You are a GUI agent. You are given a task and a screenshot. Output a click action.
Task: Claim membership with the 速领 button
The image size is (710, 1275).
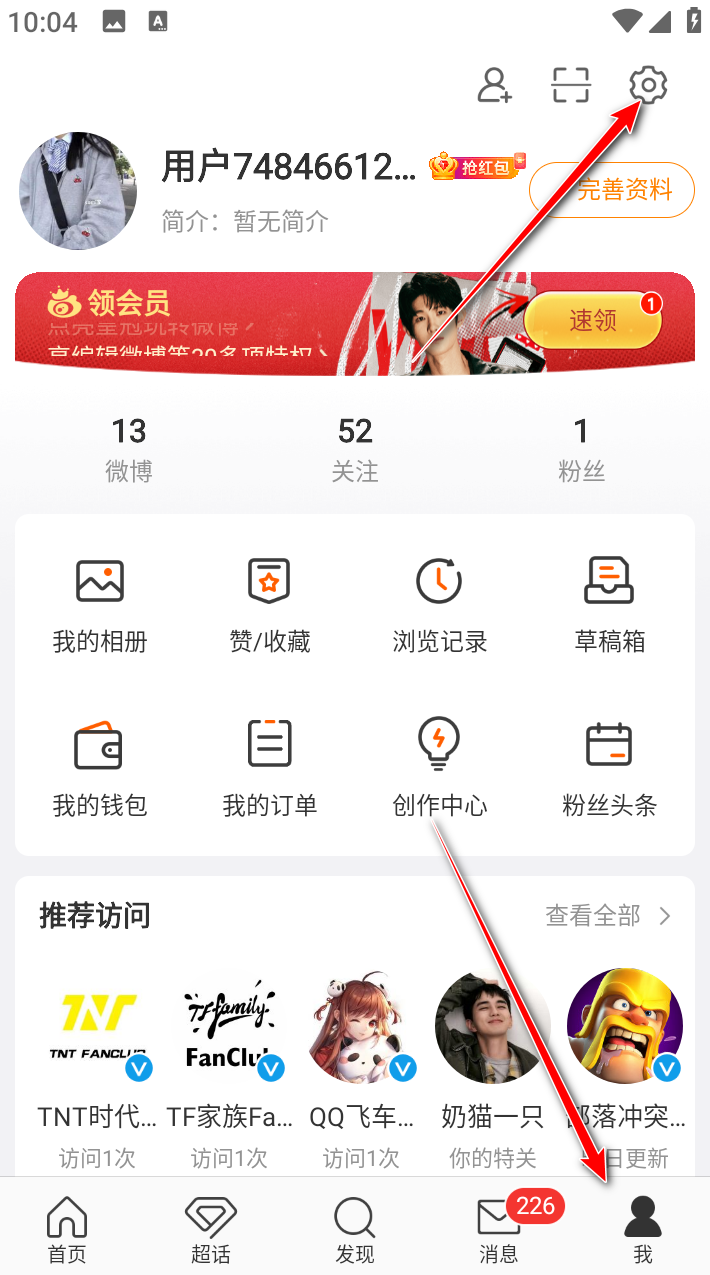tap(593, 320)
